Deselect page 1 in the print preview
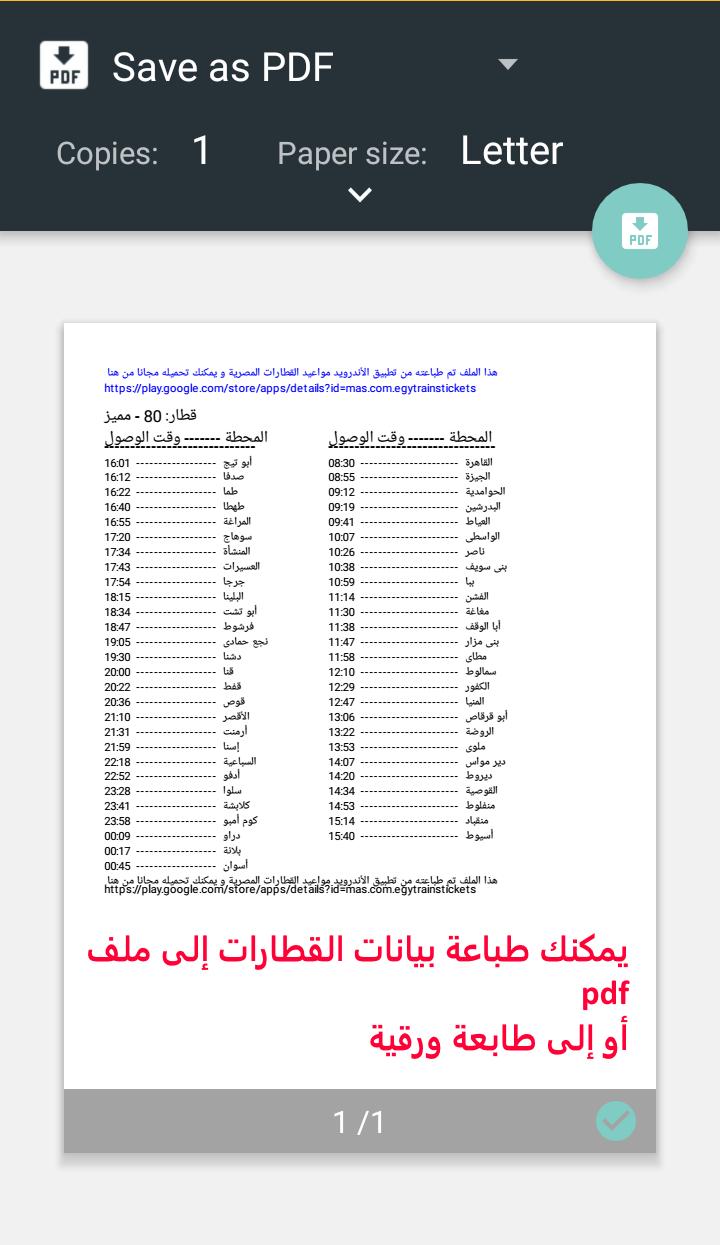Screen dimensions: 720x1245 (616, 1121)
